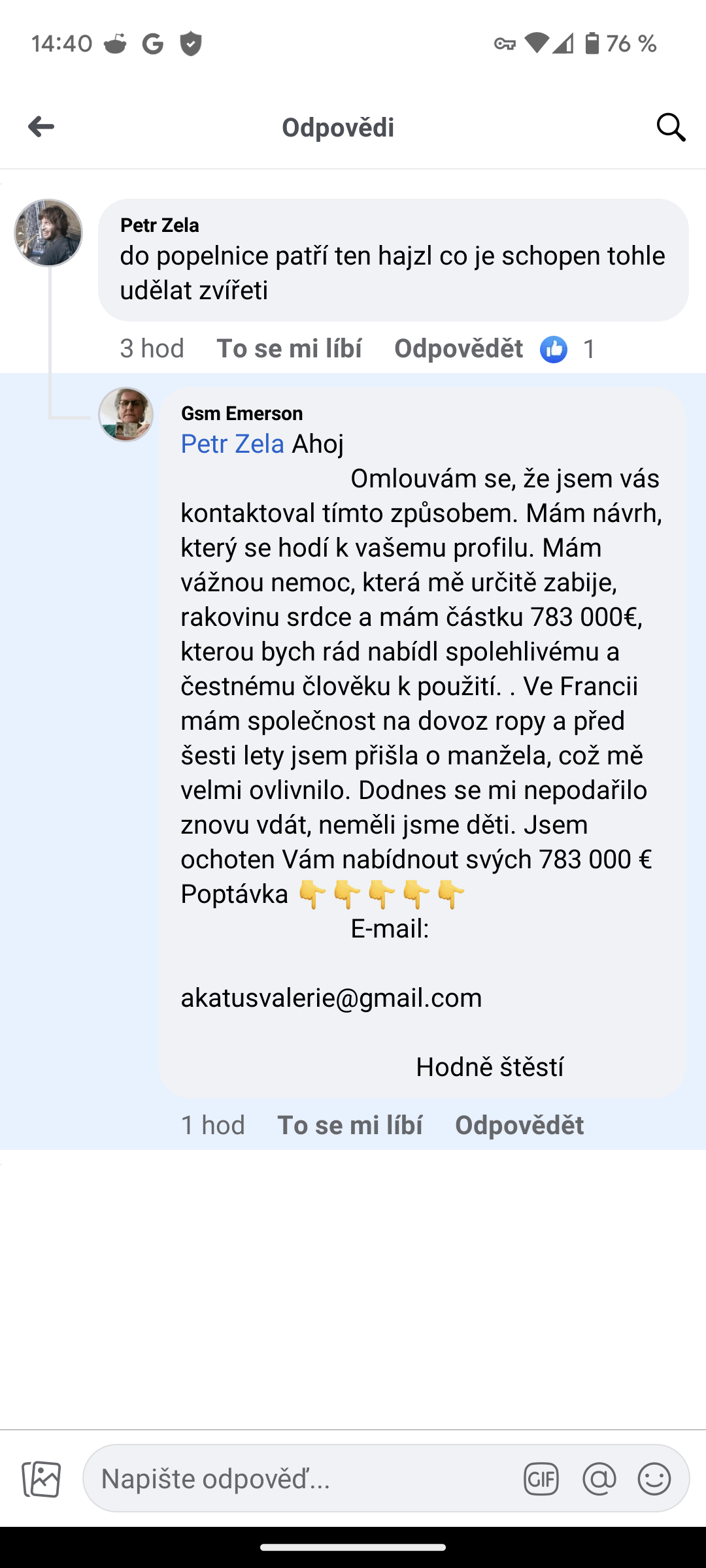Open Petr Zela's profile picture

point(48,233)
